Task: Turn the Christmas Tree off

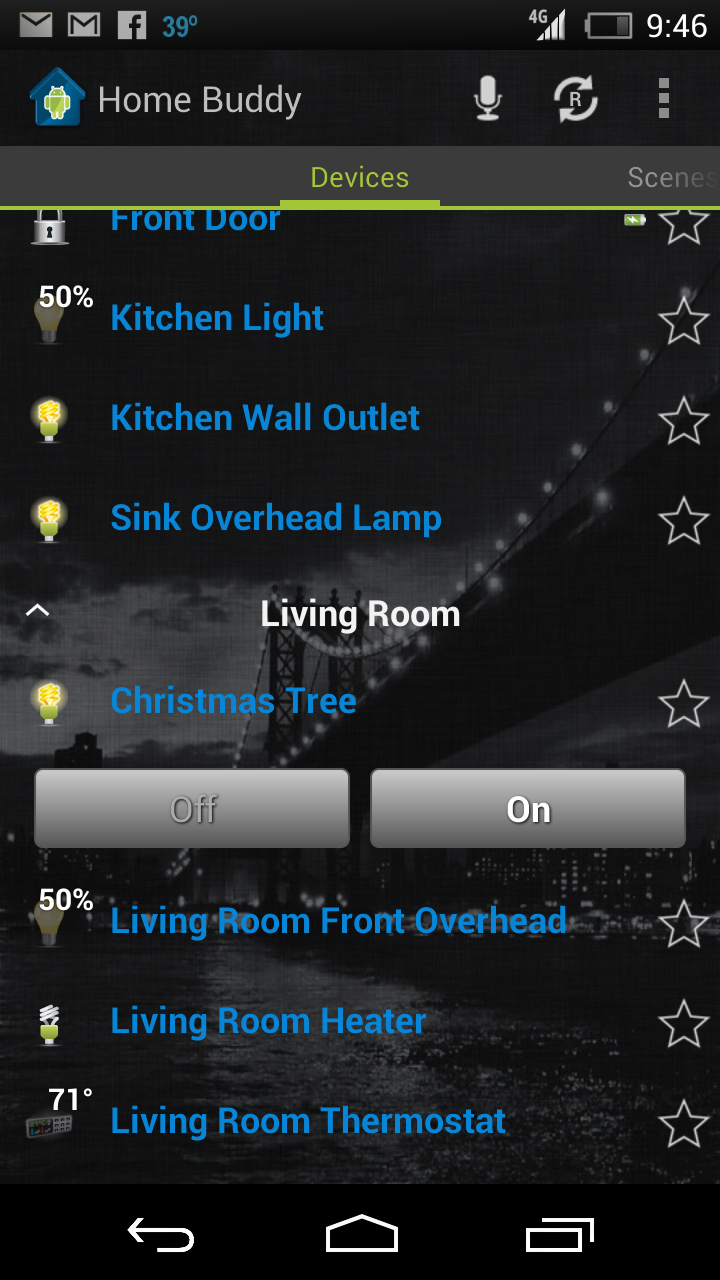Action: 192,808
